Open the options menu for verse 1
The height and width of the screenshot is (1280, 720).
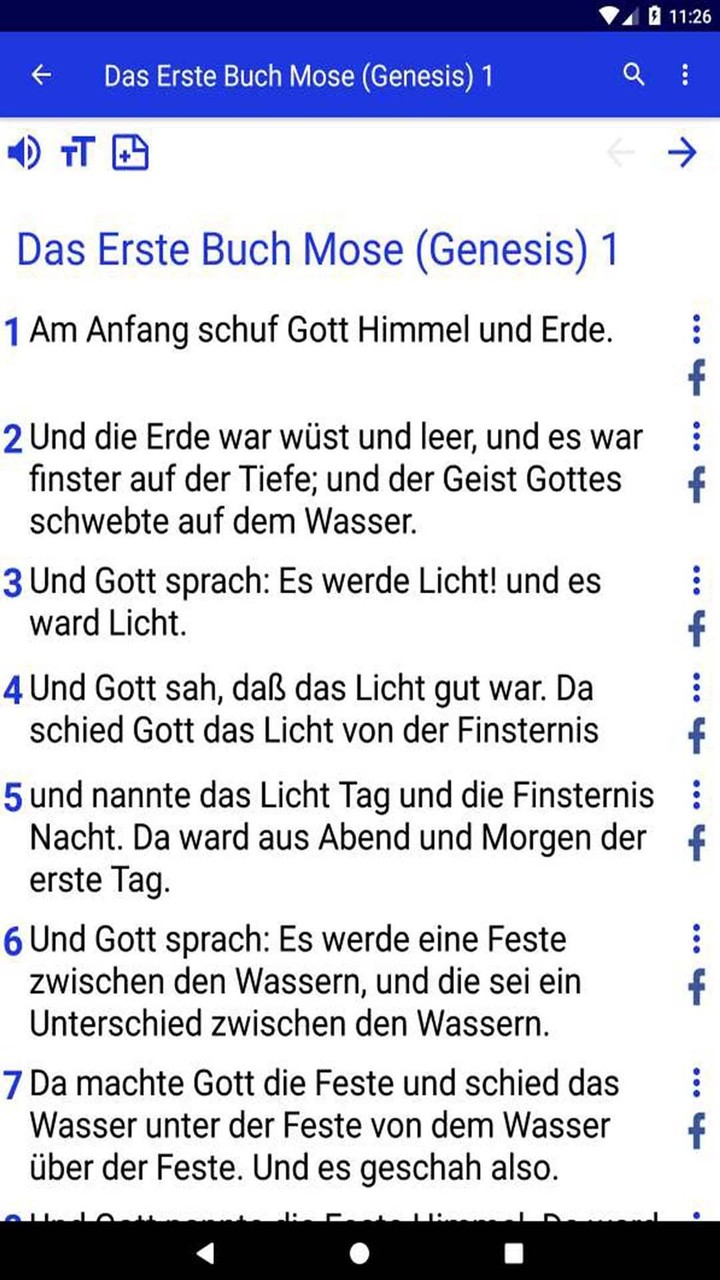click(x=696, y=331)
